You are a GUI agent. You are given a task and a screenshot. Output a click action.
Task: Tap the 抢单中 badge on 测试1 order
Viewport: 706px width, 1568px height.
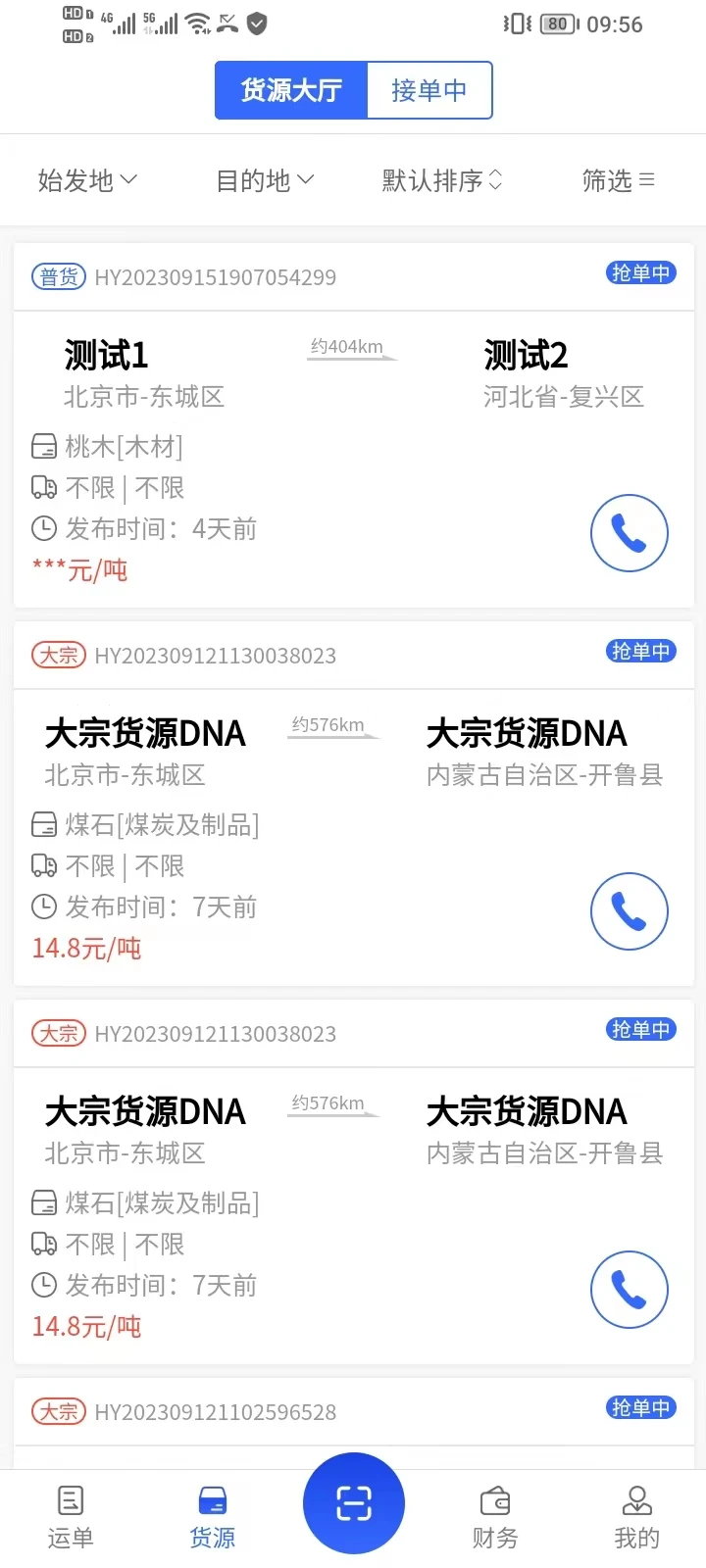tap(640, 272)
